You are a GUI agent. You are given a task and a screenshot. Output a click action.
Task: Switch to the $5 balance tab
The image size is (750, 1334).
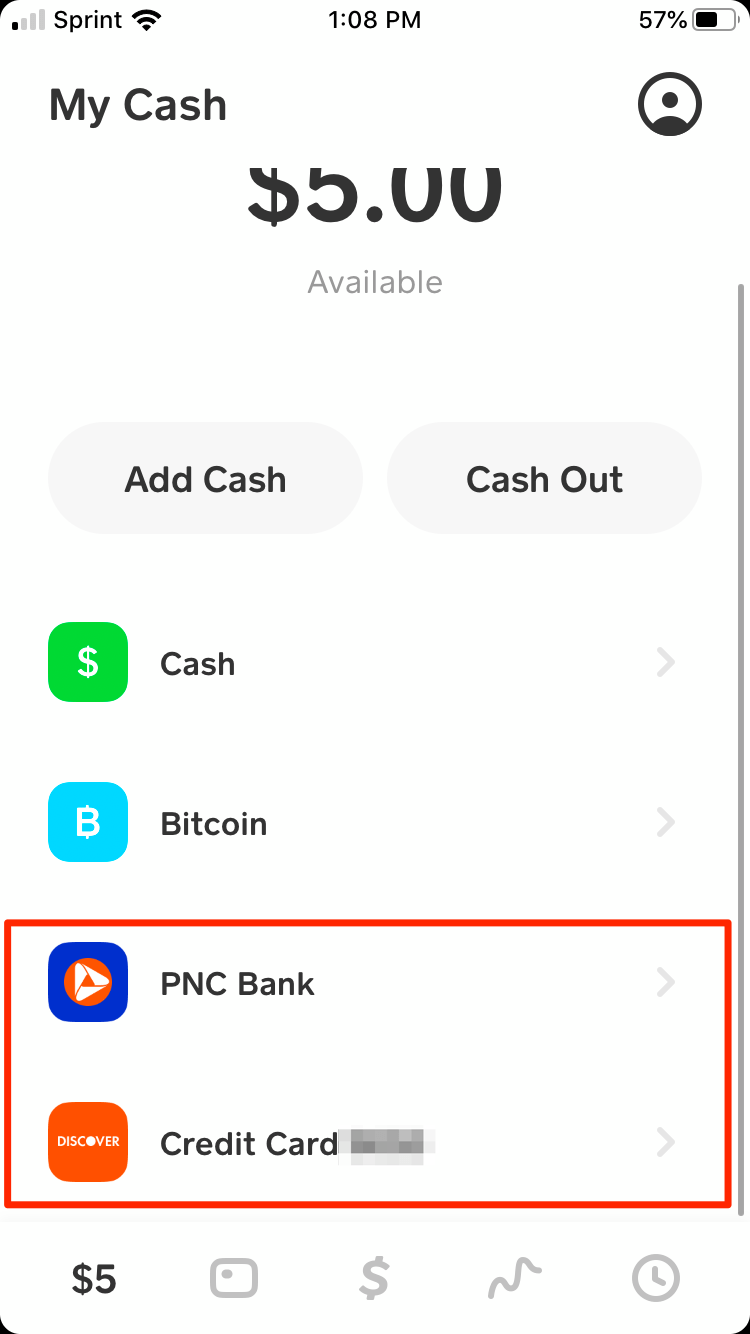[x=94, y=1279]
